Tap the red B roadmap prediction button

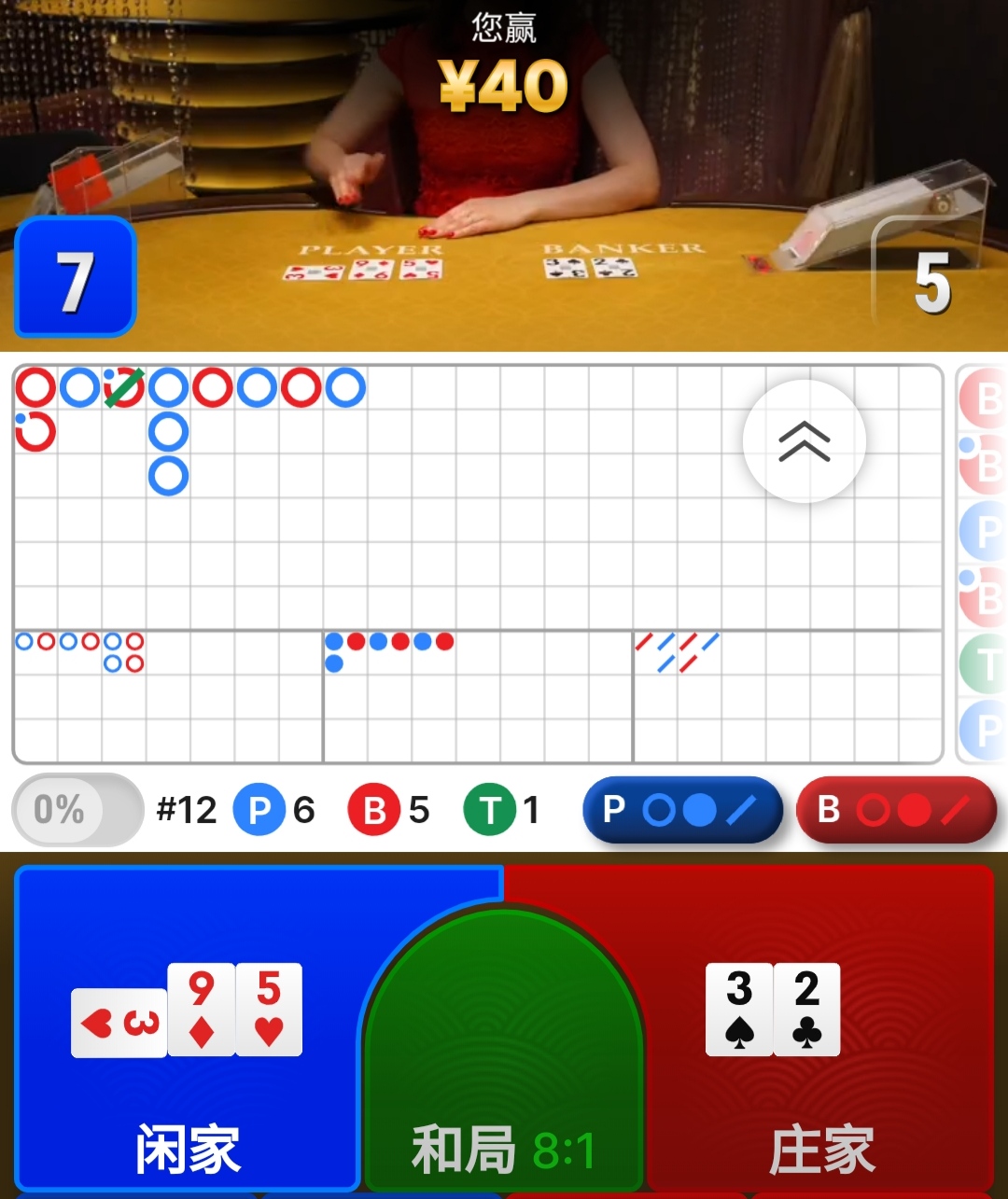click(x=896, y=810)
